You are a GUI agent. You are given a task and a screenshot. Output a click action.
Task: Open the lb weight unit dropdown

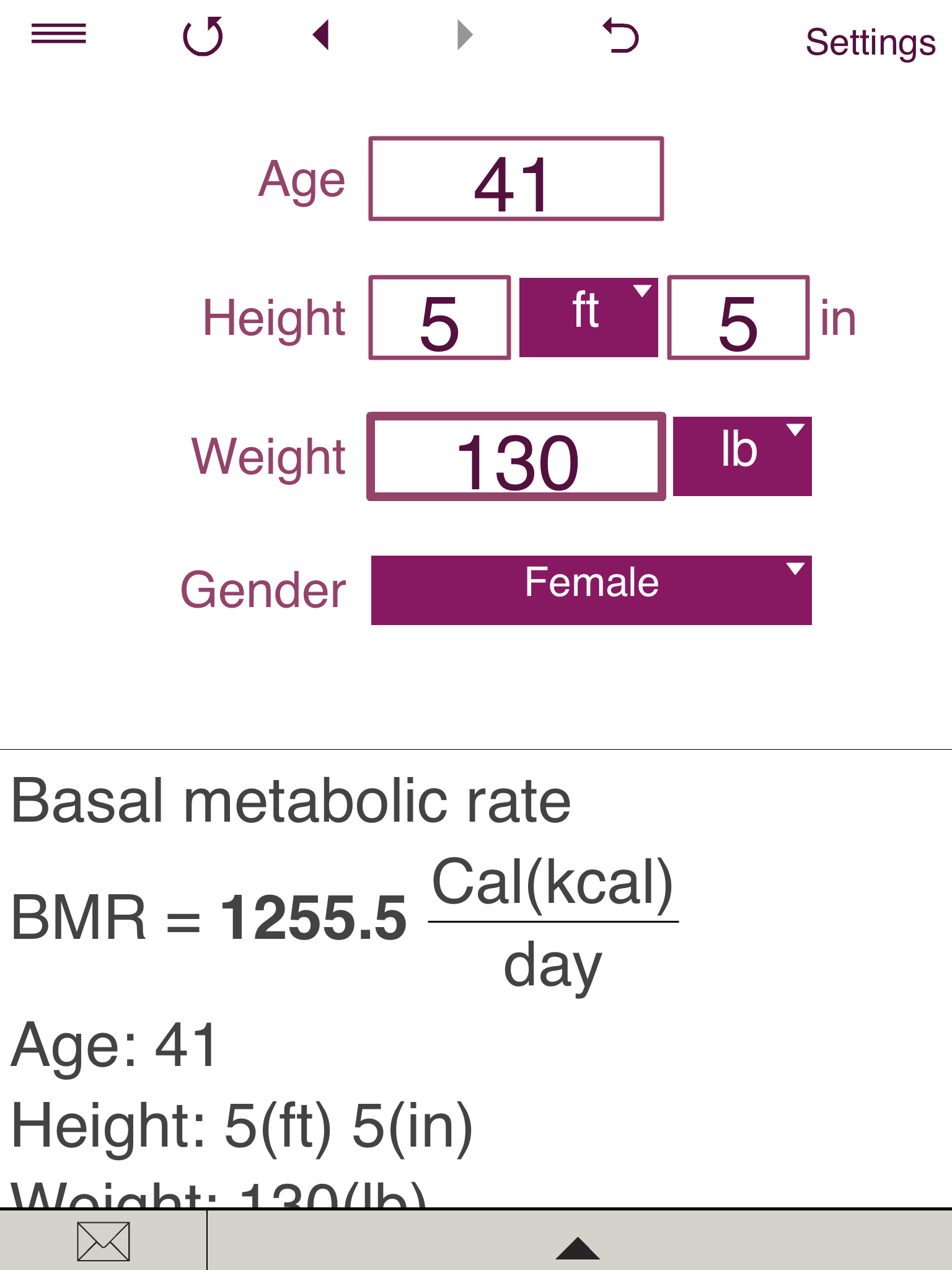point(742,456)
